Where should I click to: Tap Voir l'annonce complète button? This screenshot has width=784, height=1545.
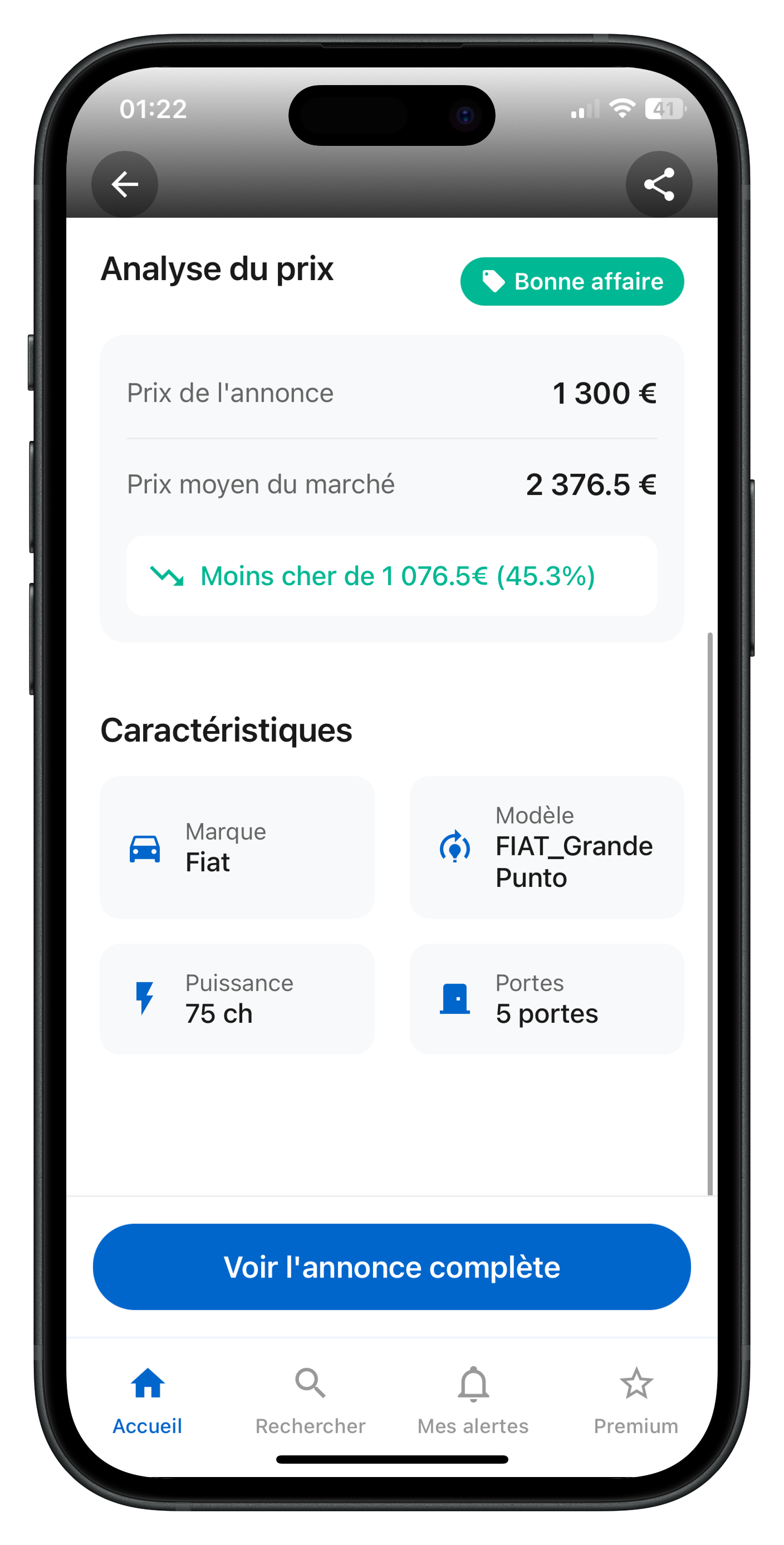click(x=392, y=1266)
